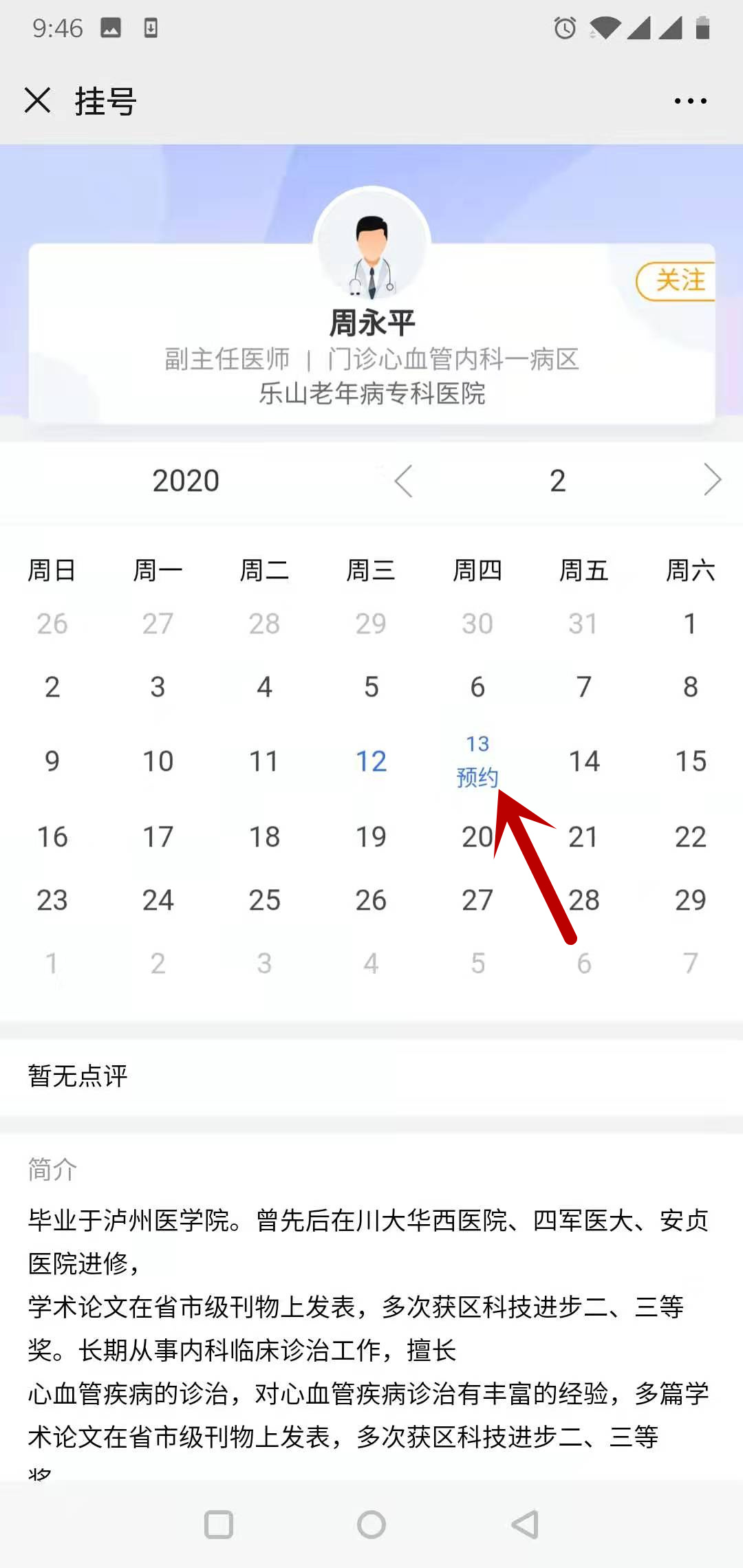The image size is (743, 1568).
Task: Select highlighted date 12
Action: pos(371,761)
